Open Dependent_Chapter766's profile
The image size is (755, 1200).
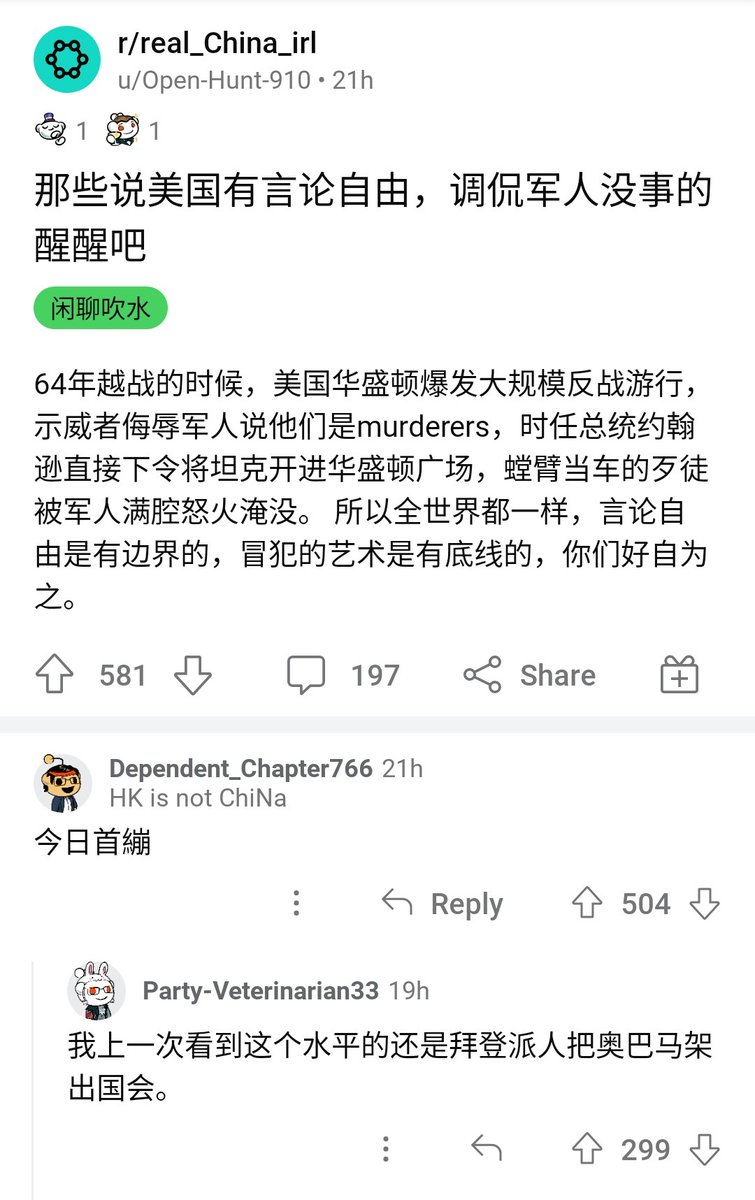click(240, 769)
